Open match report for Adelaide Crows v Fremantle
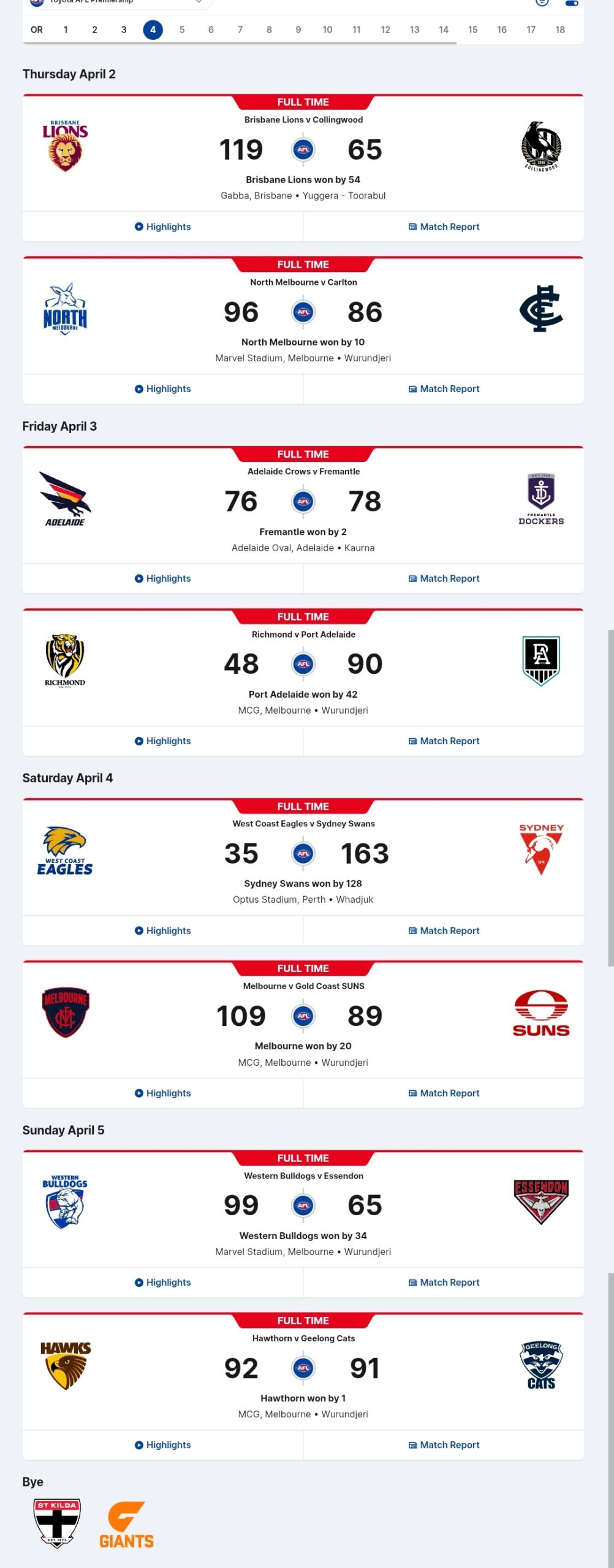614x1568 pixels. point(444,579)
